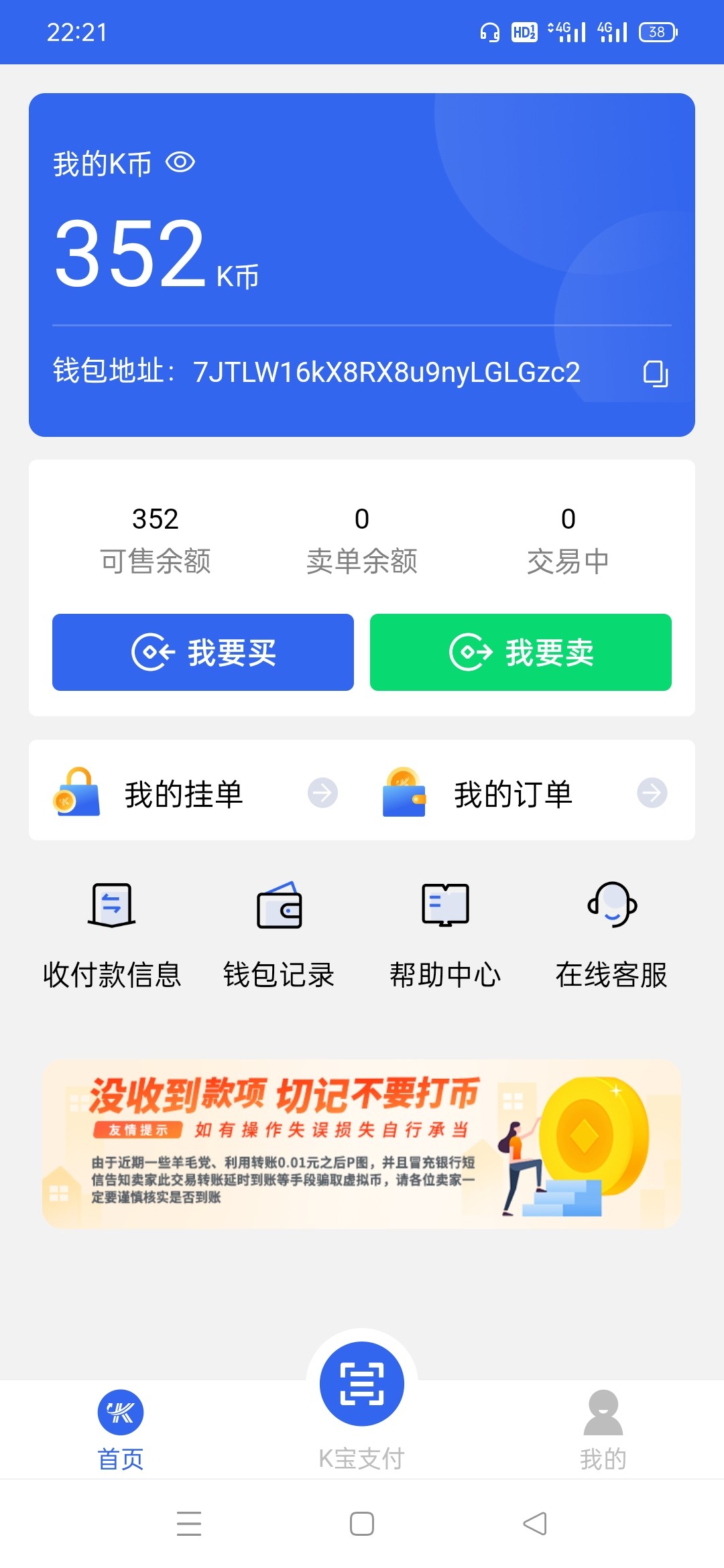Image resolution: width=724 pixels, height=1568 pixels.
Task: Contact 在线客服 online support
Action: [611, 933]
